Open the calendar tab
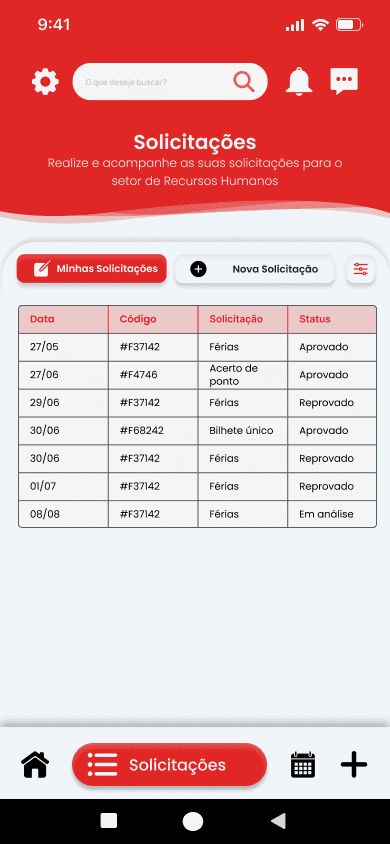This screenshot has height=844, width=390. point(303,765)
